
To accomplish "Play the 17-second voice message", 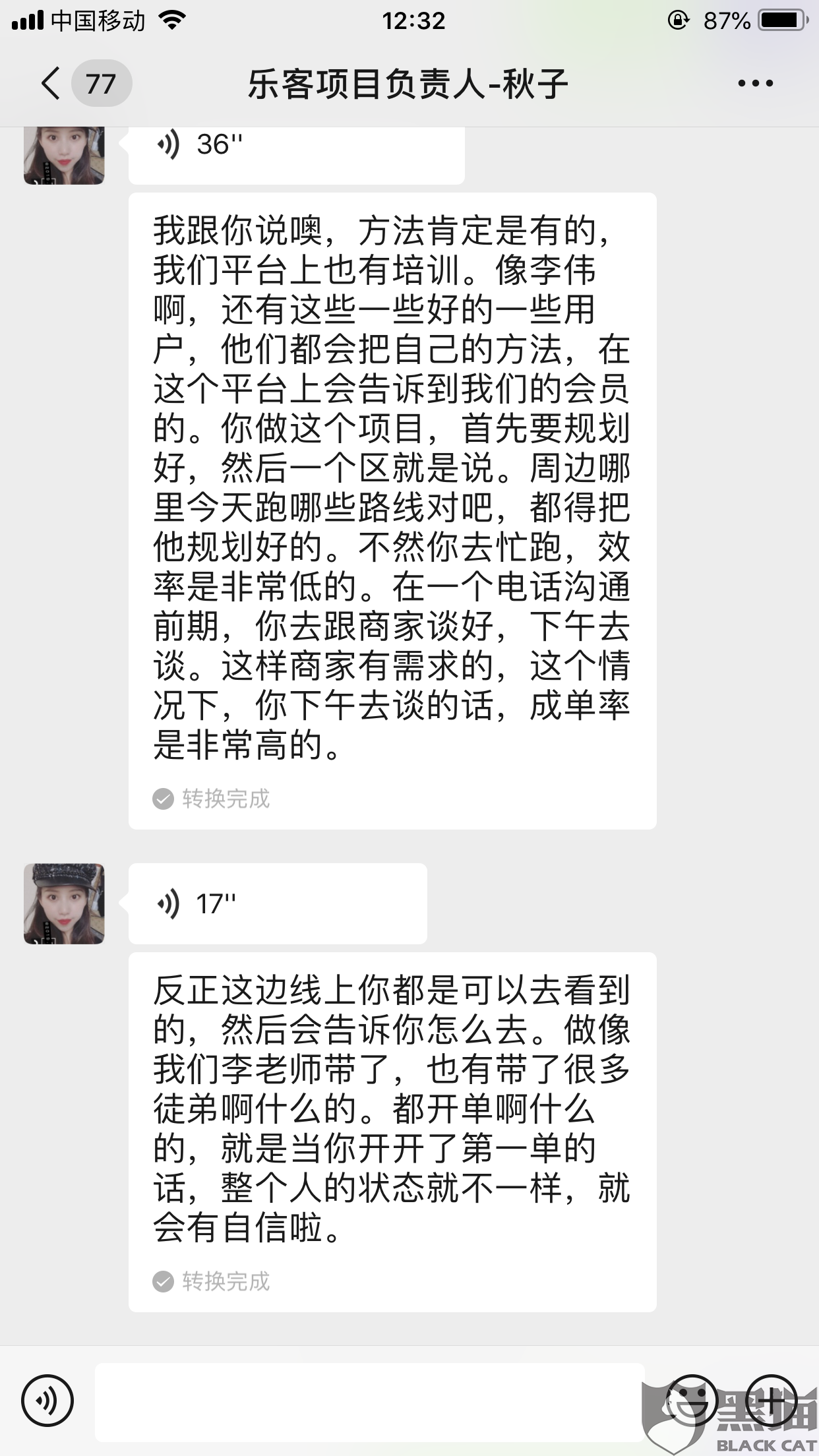I will pos(278,903).
